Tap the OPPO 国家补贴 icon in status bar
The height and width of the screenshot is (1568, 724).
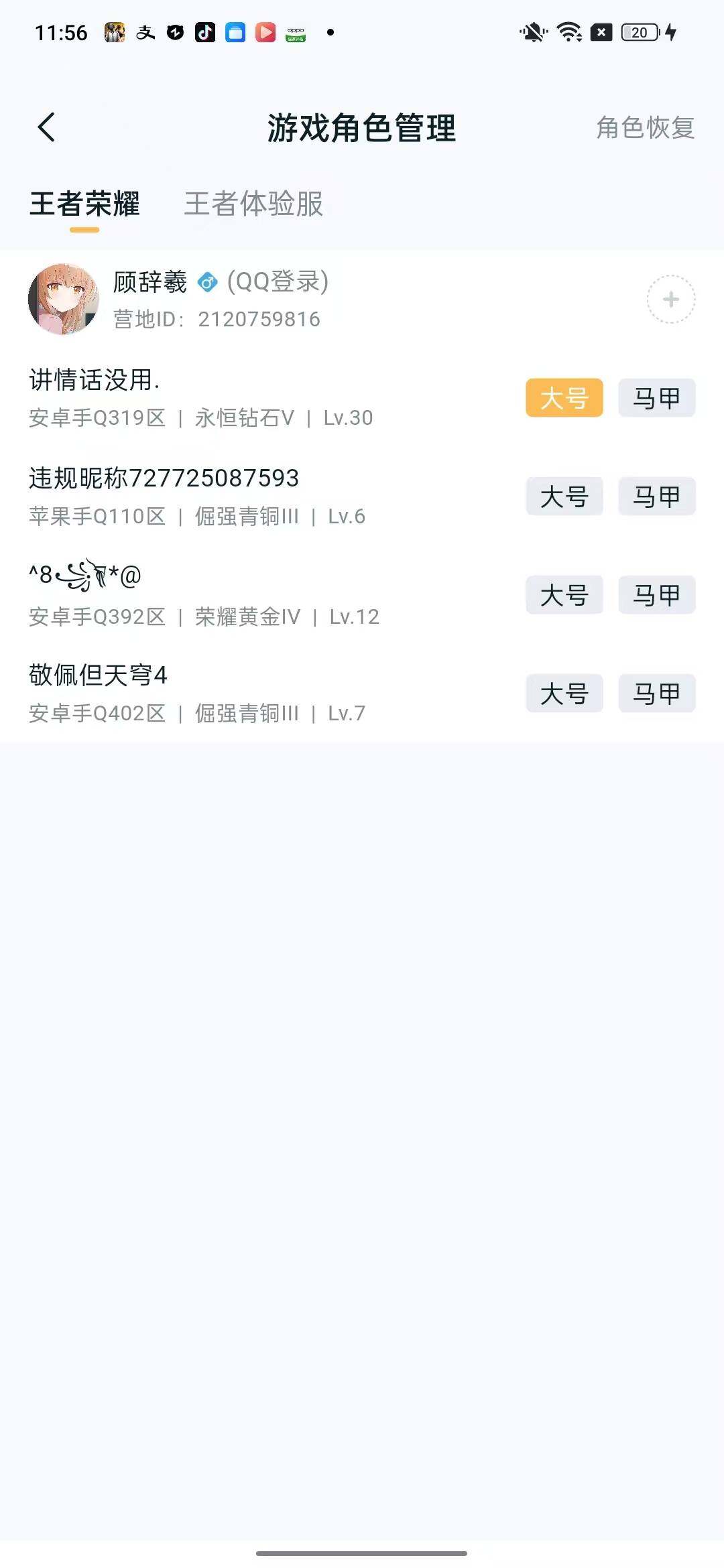pos(295,31)
